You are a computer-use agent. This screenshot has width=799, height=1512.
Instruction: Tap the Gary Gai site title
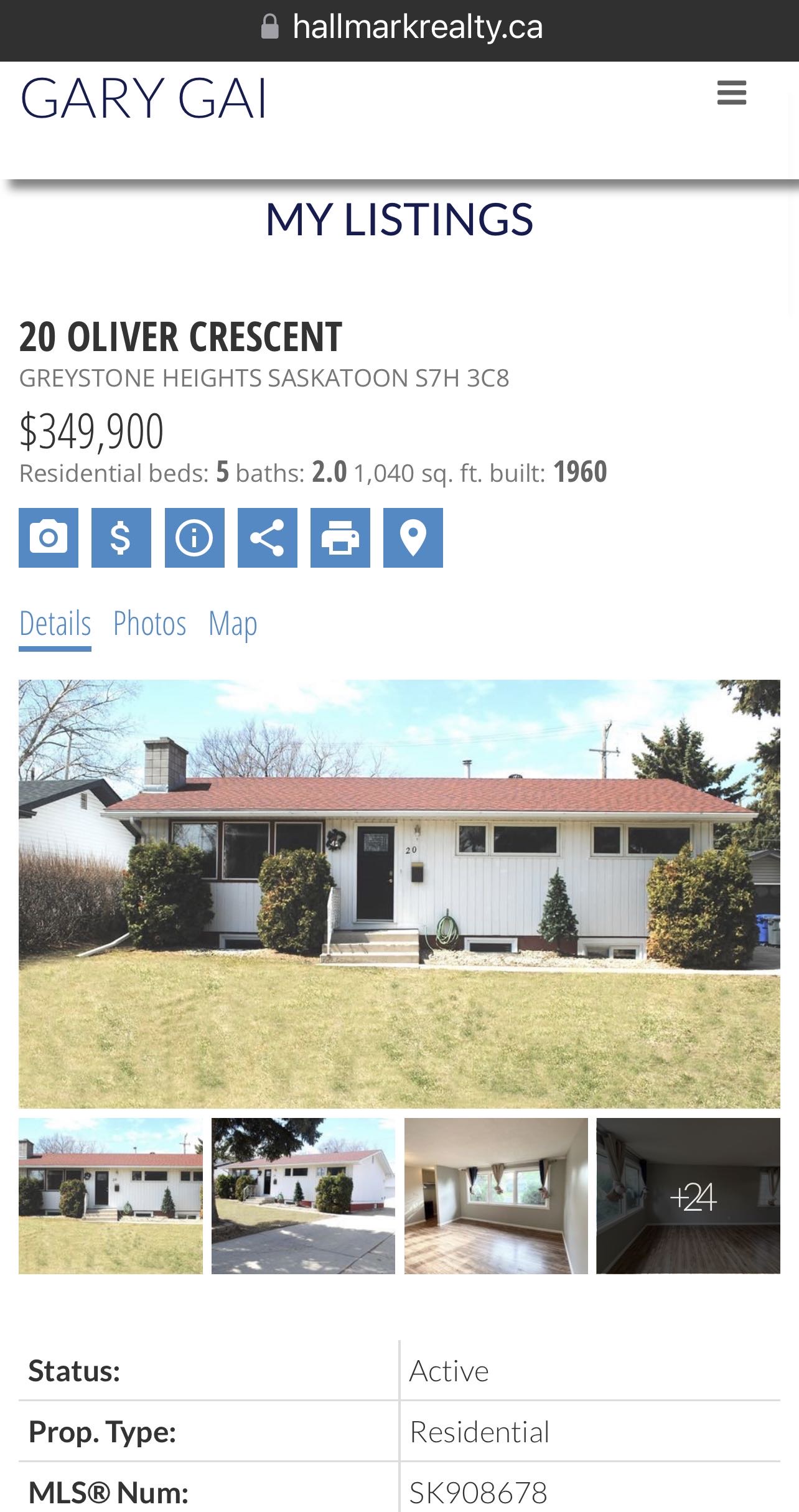(144, 98)
